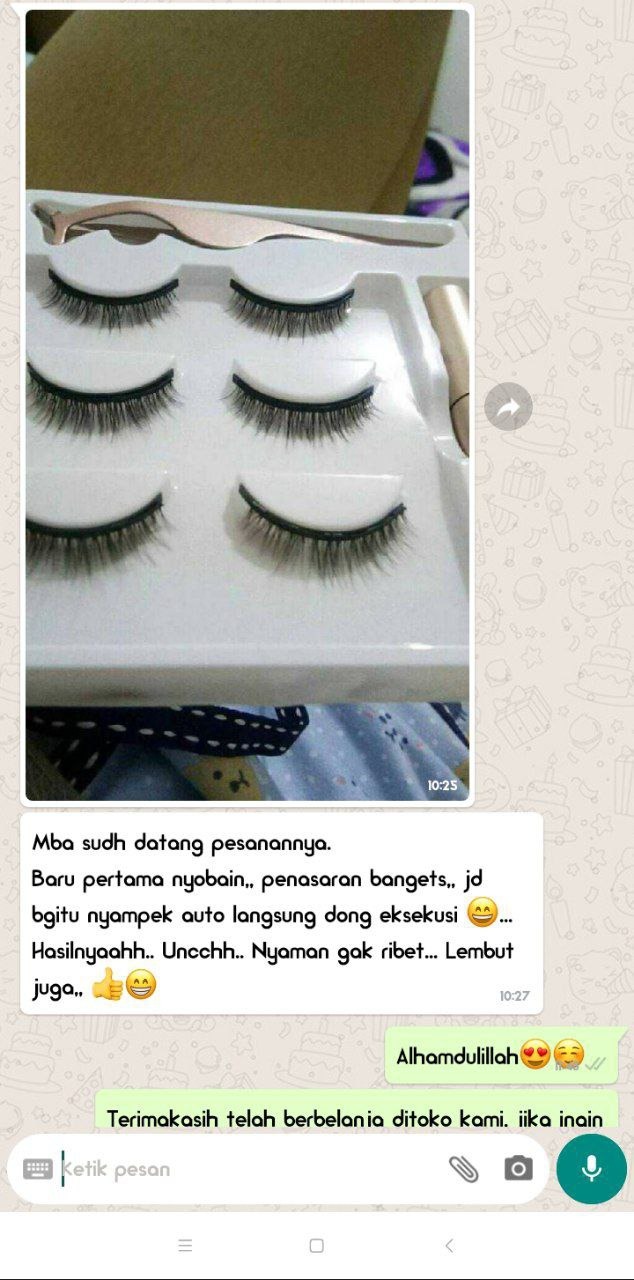Switch to keyboard using the keyboard icon

pos(38,1169)
